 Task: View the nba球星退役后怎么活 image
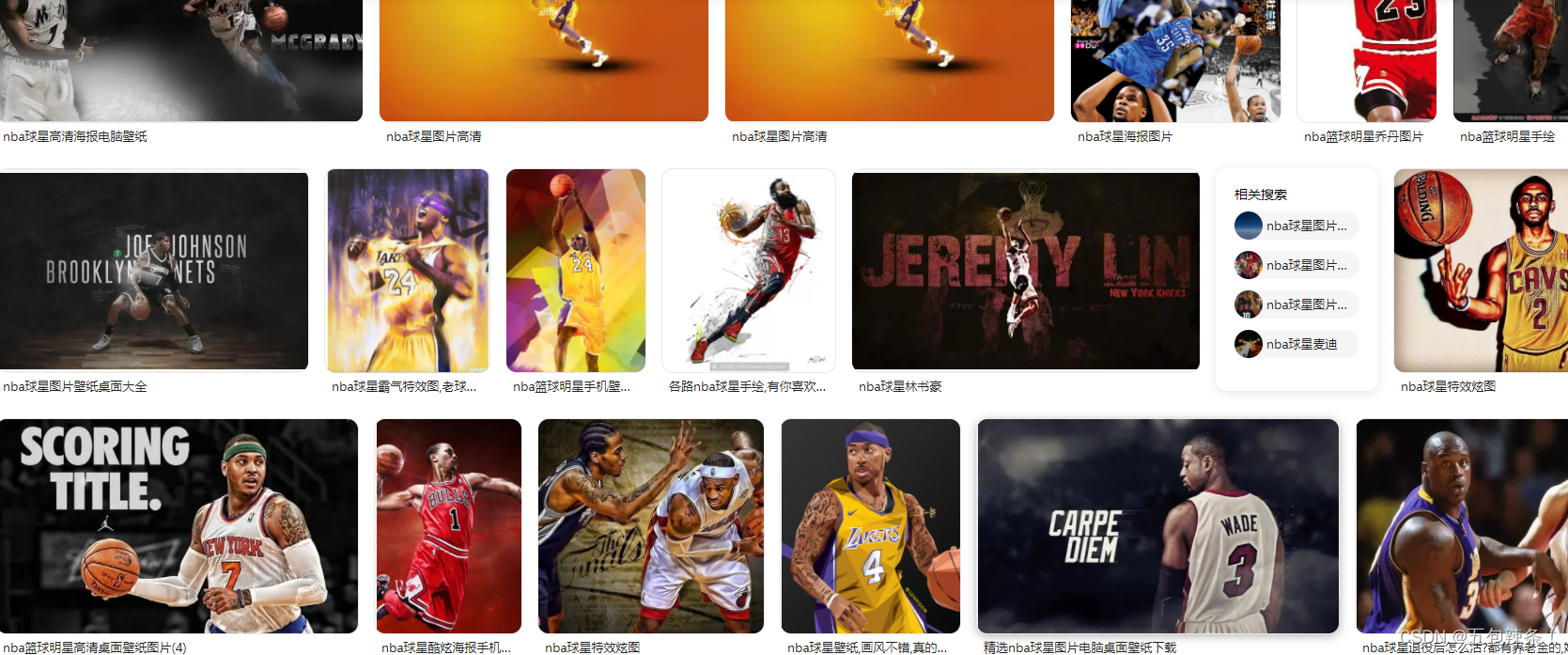[1462, 526]
